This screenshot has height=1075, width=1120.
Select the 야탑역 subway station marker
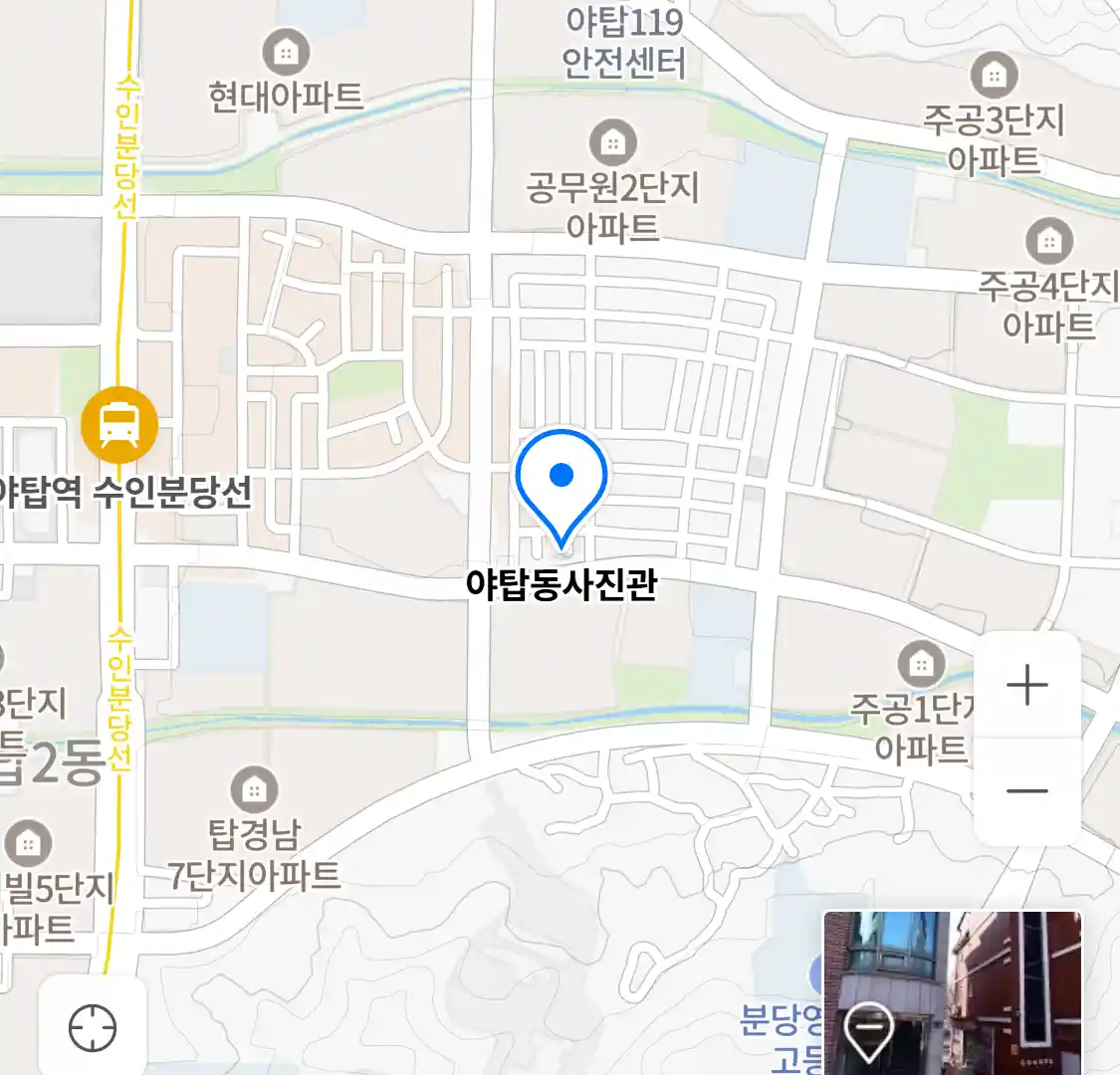pyautogui.click(x=119, y=425)
